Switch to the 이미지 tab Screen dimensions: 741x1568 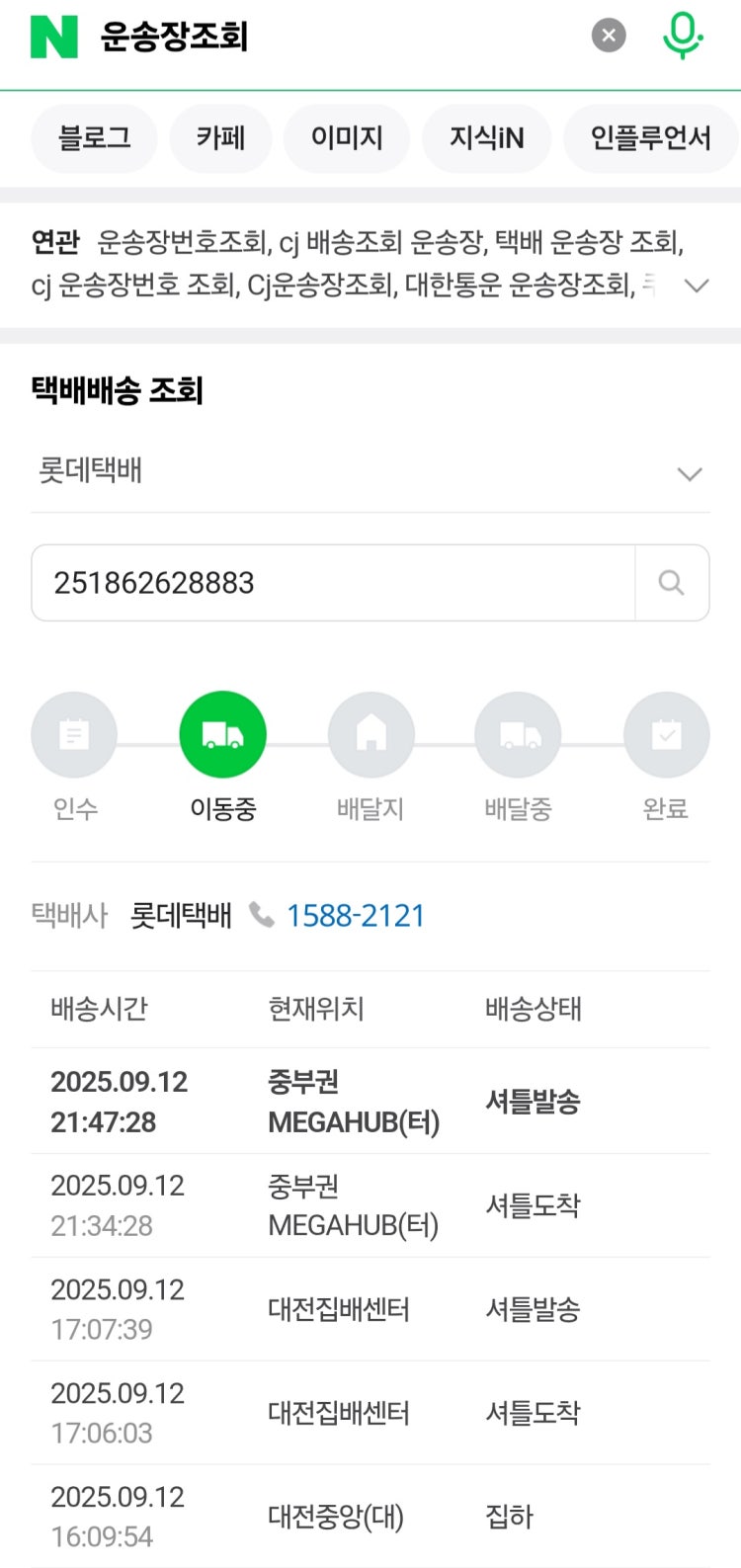tap(347, 138)
